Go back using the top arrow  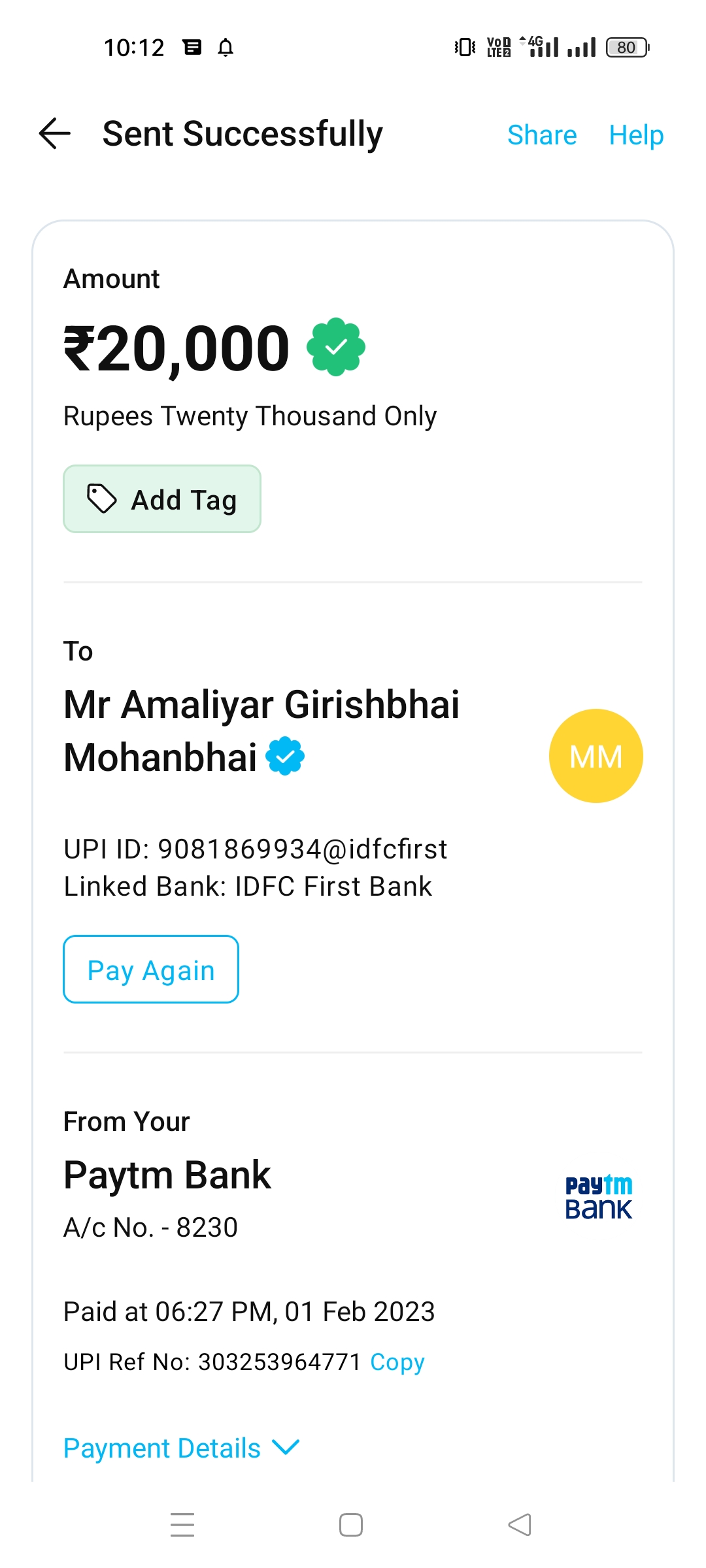(55, 134)
